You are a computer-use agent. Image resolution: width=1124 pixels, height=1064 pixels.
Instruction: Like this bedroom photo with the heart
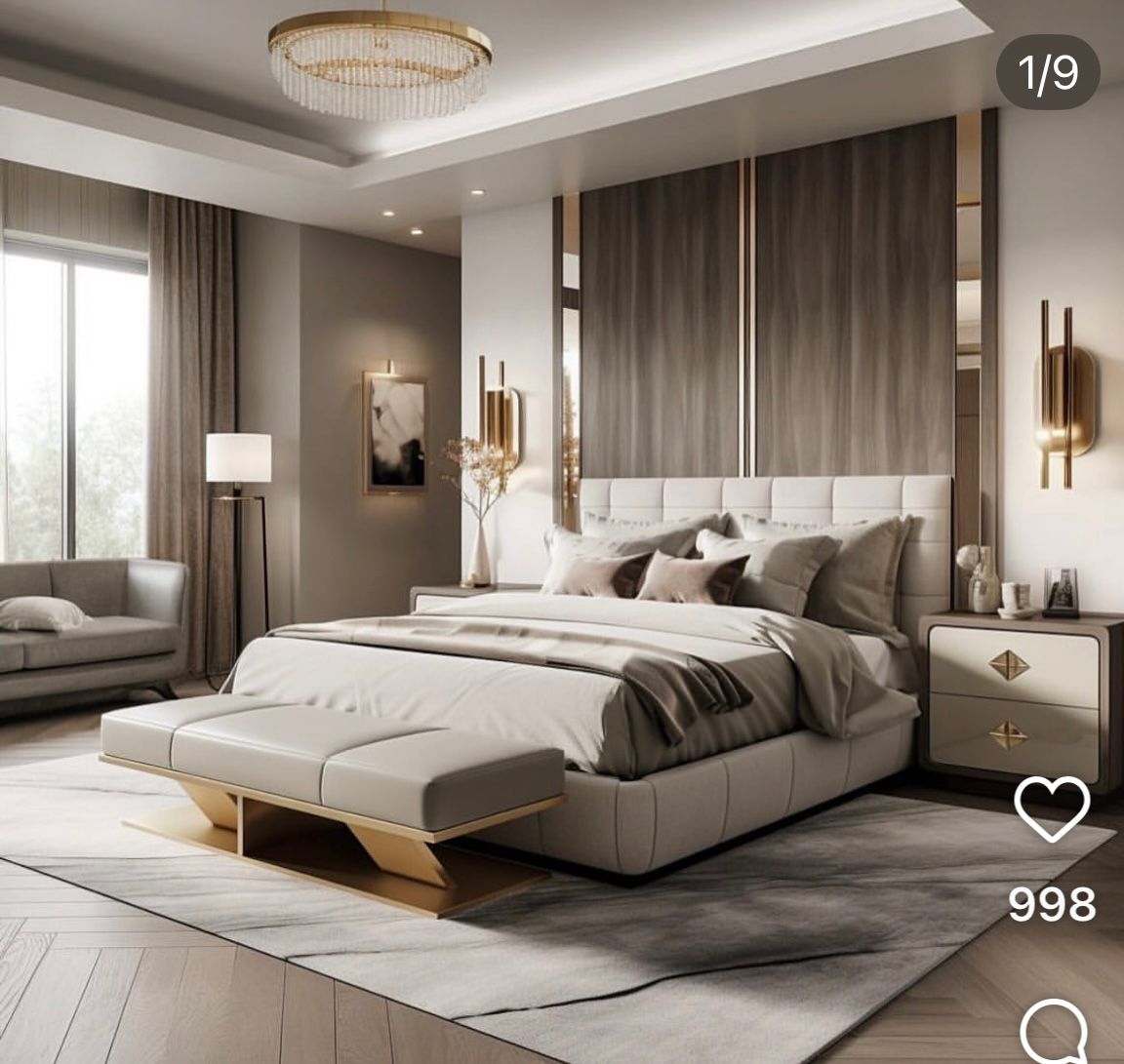pos(1052,808)
